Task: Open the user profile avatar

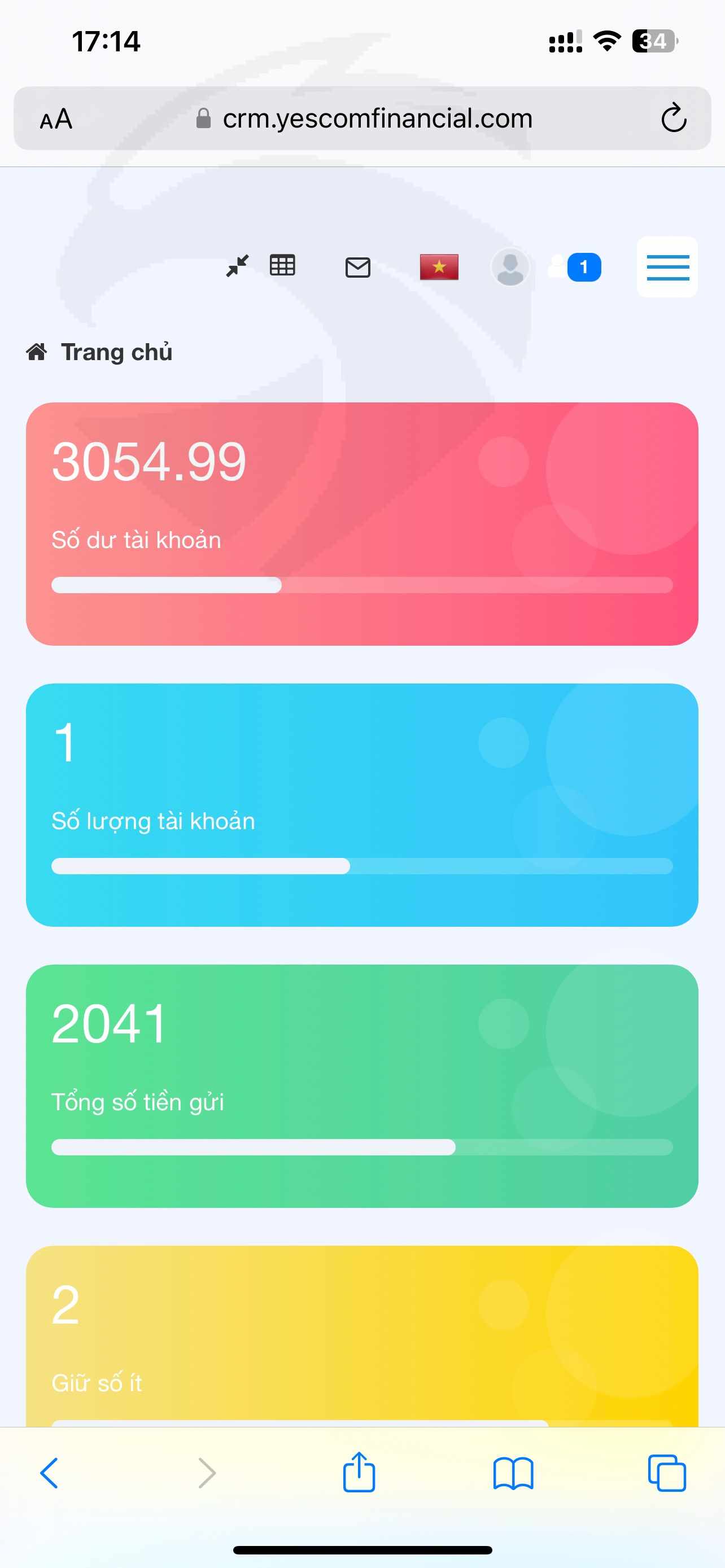Action: (x=510, y=267)
